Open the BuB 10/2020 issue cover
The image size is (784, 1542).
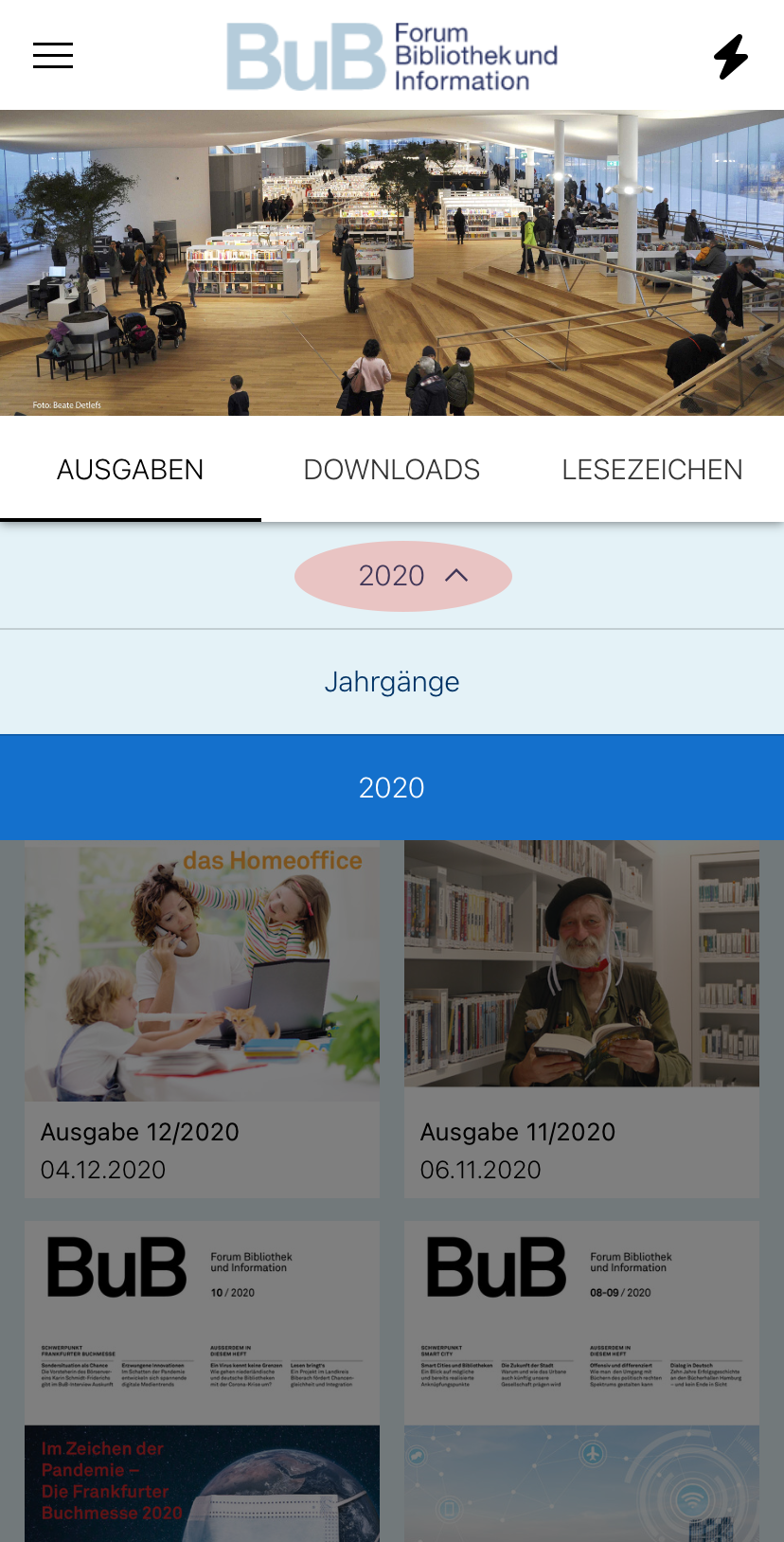[x=202, y=1383]
